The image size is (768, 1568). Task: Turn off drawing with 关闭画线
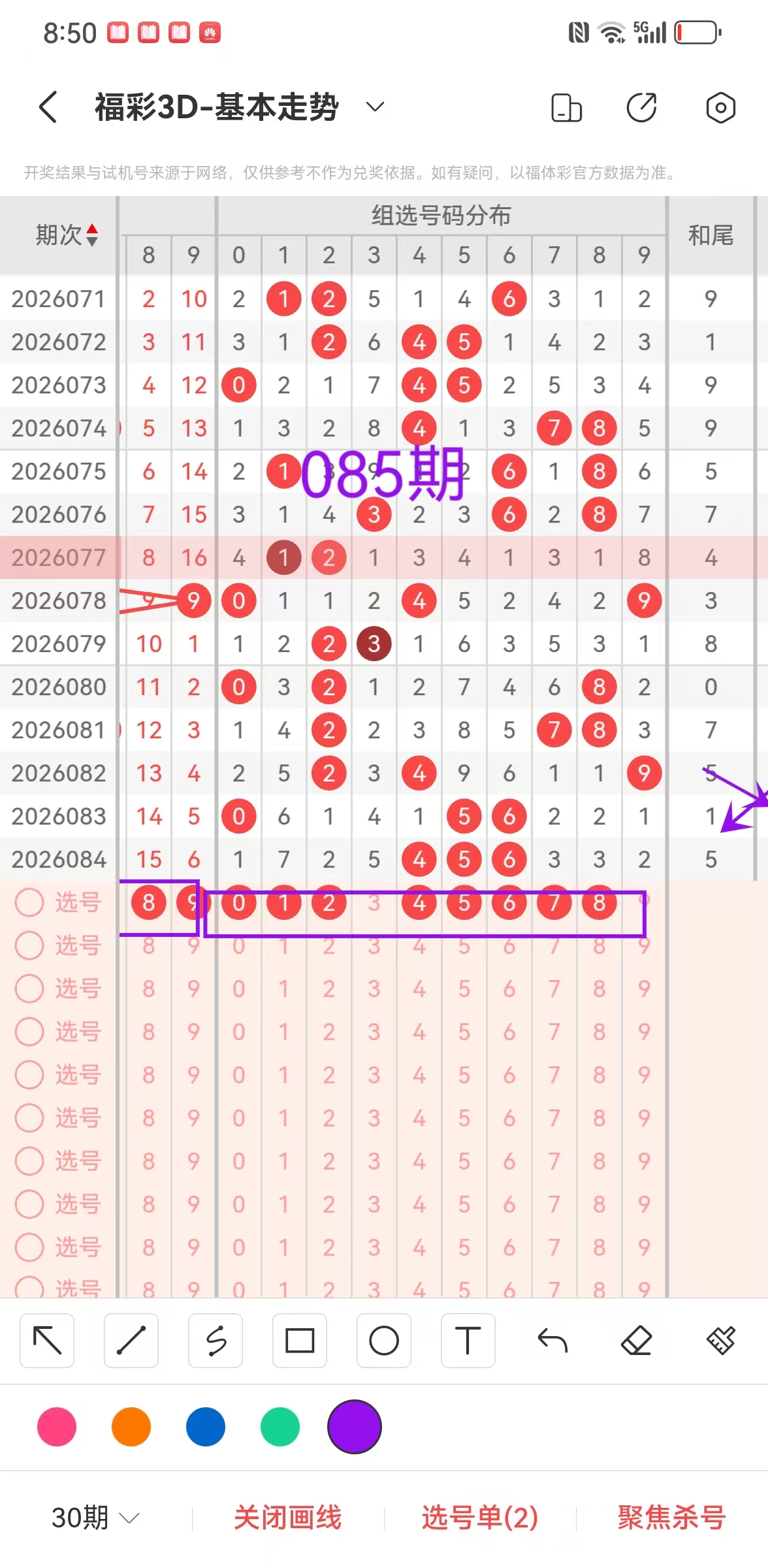(287, 1517)
